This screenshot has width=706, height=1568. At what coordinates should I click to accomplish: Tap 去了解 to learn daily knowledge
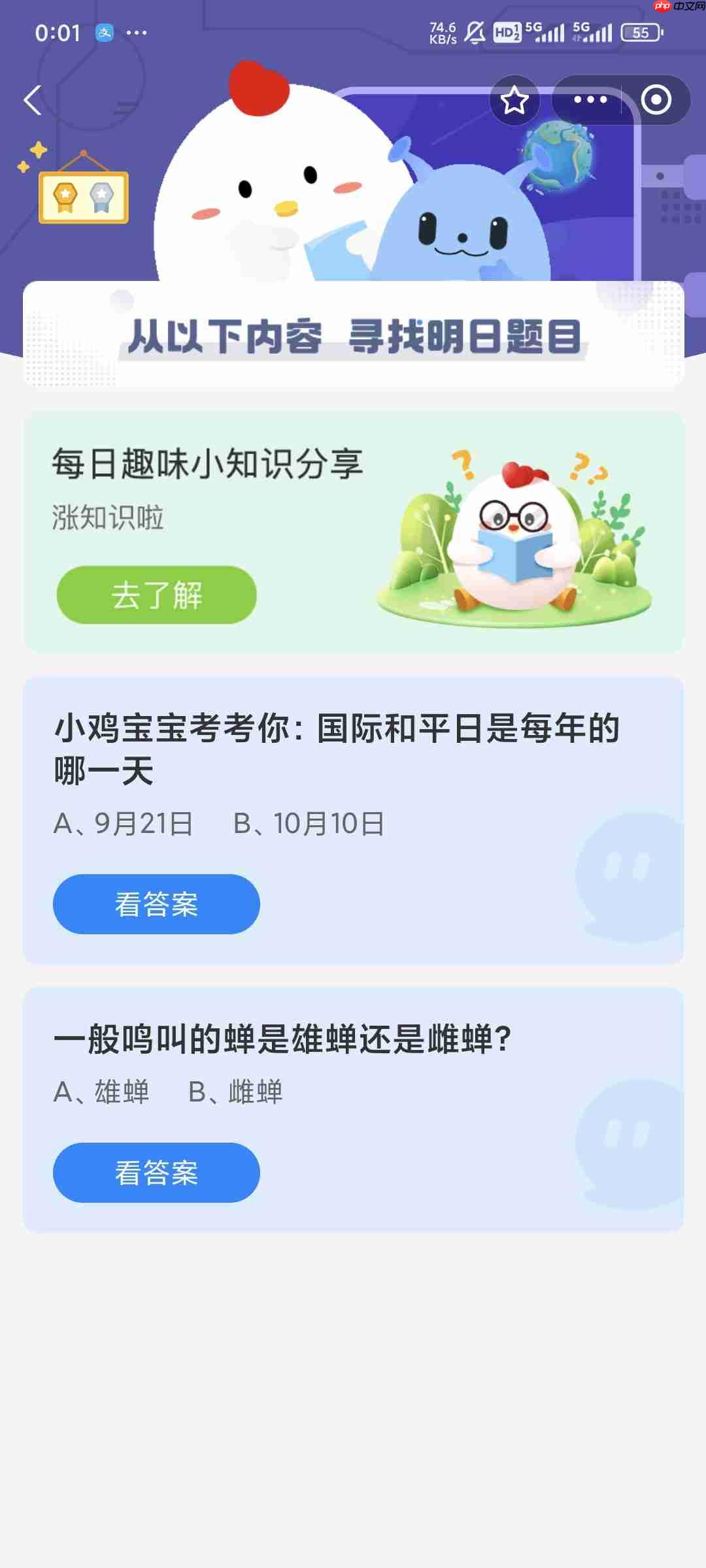tap(157, 596)
